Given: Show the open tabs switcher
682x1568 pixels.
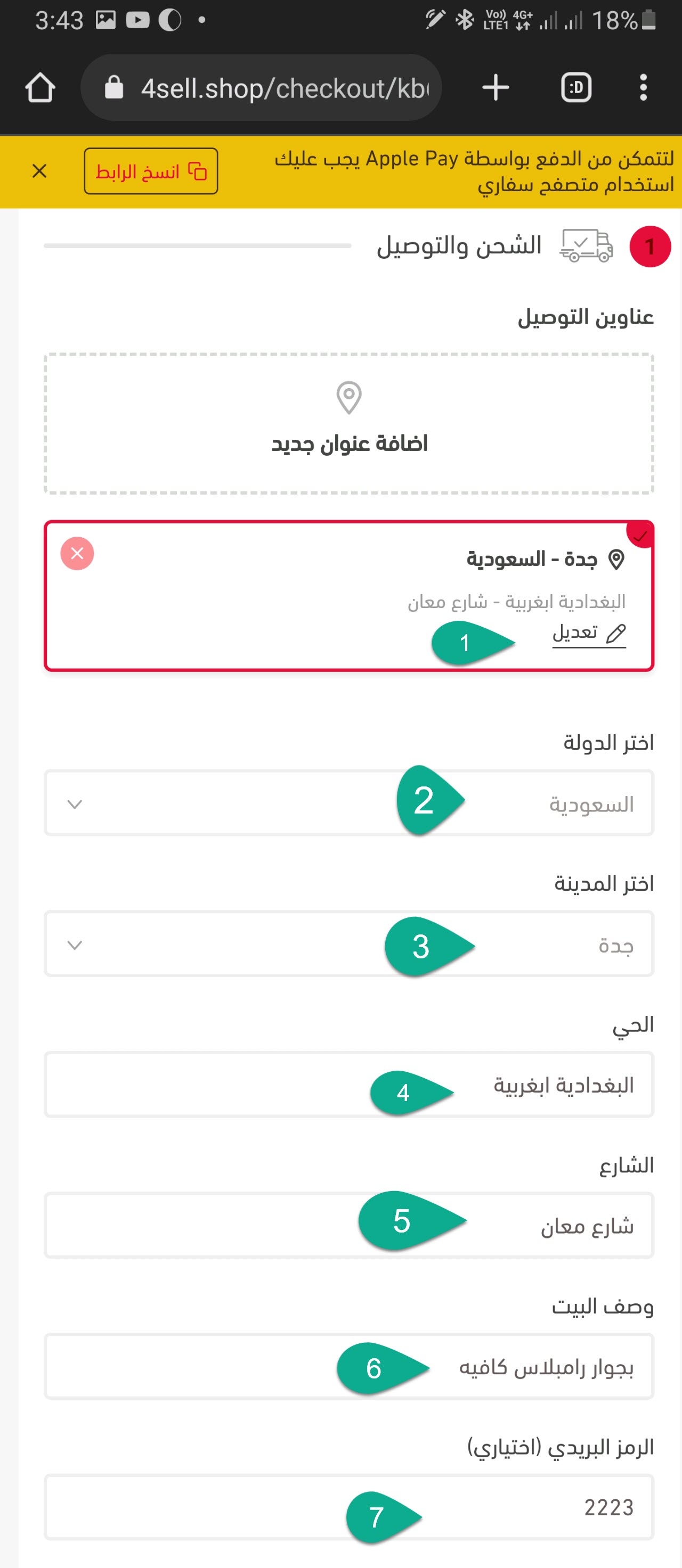Looking at the screenshot, I should [575, 88].
